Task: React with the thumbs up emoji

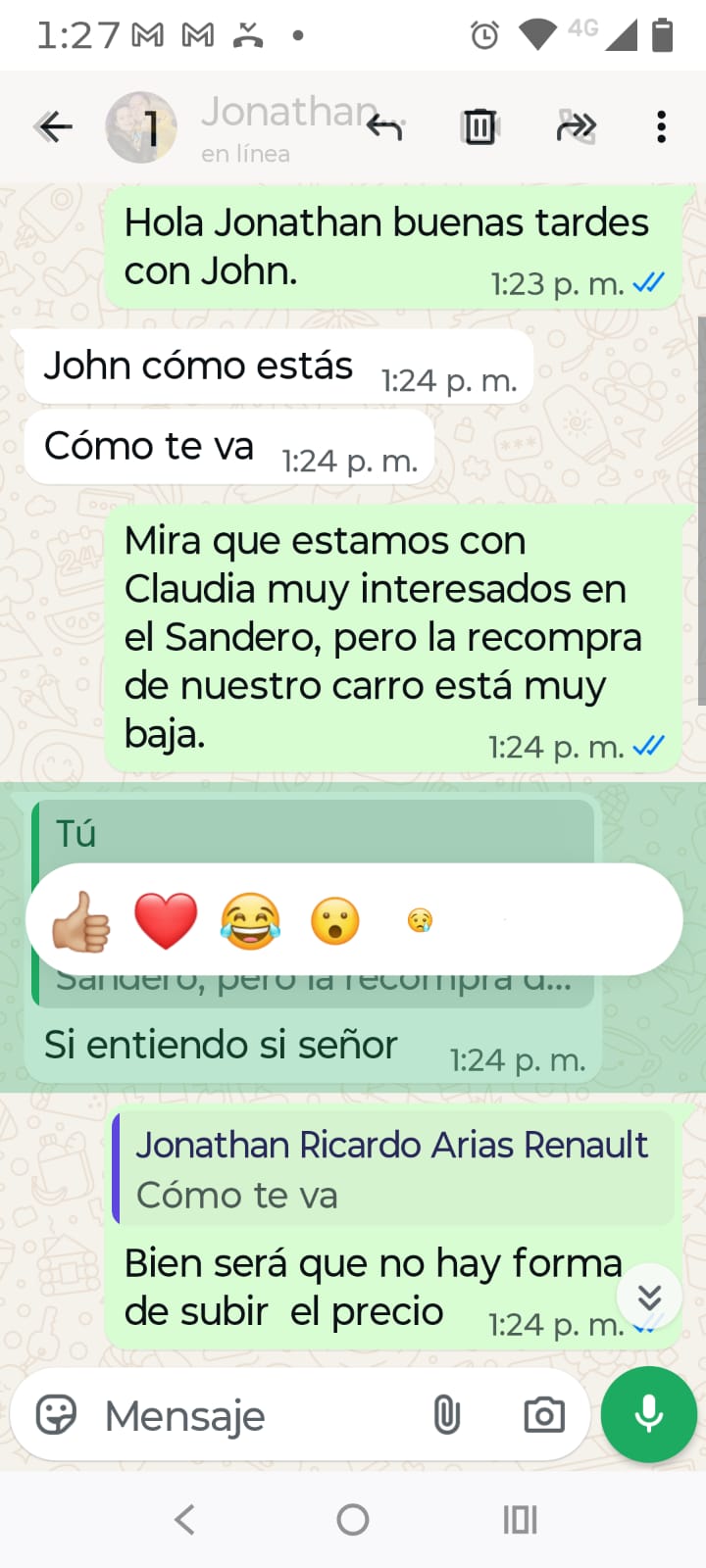Action: 82,921
